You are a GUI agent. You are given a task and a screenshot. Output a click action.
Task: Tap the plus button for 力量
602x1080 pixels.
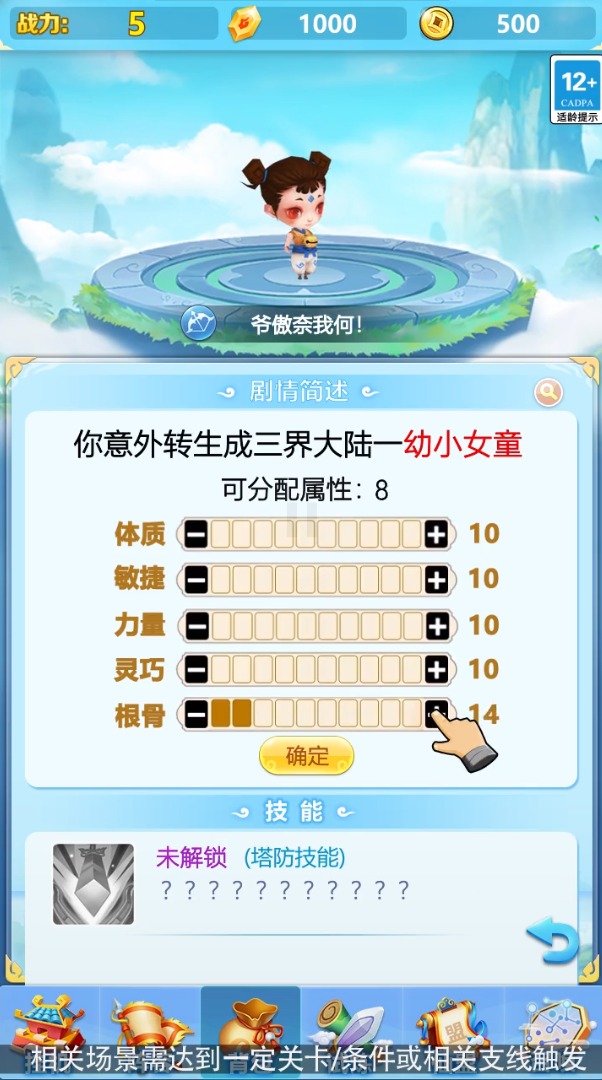(x=436, y=625)
